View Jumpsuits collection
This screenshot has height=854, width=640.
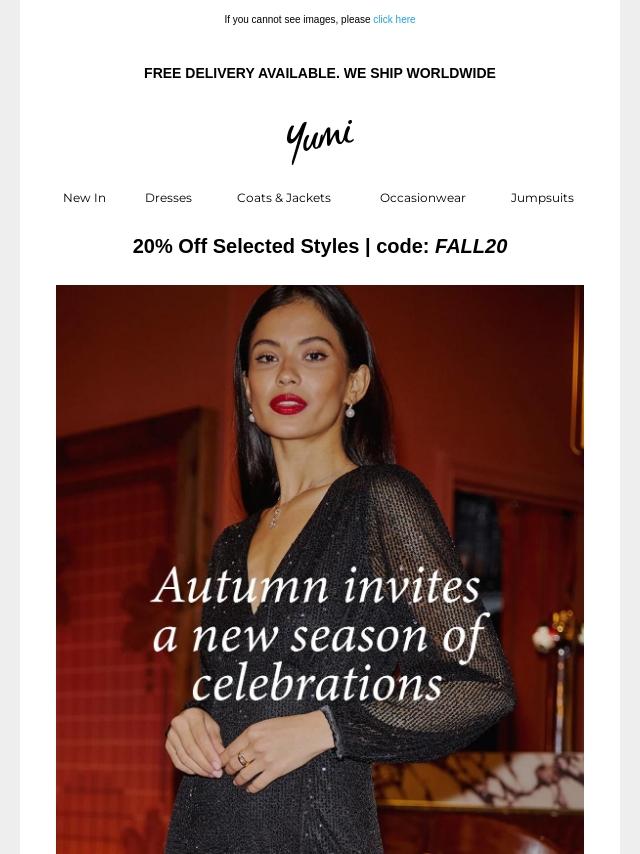coord(542,198)
